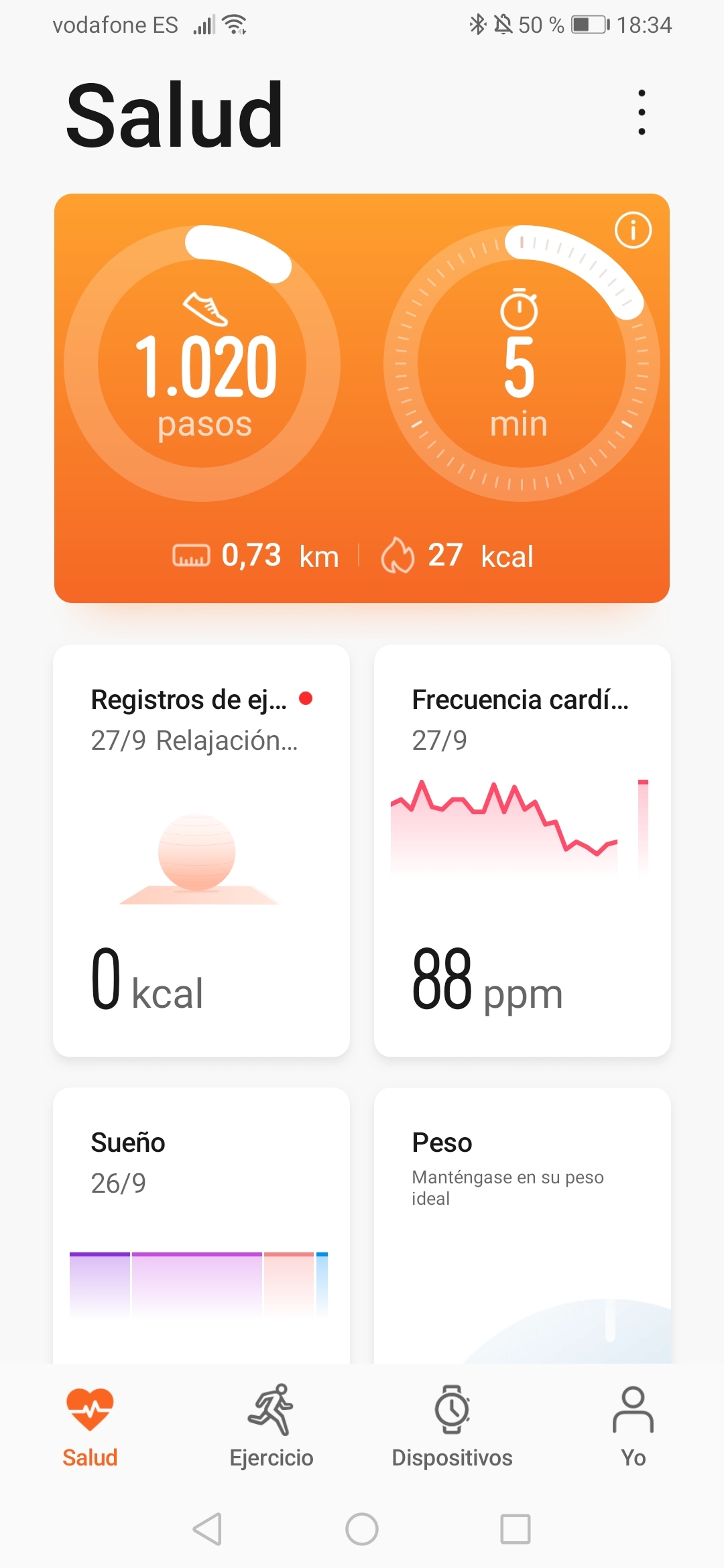This screenshot has height=1568, width=724.
Task: Select the Salud tab
Action: (x=90, y=1427)
